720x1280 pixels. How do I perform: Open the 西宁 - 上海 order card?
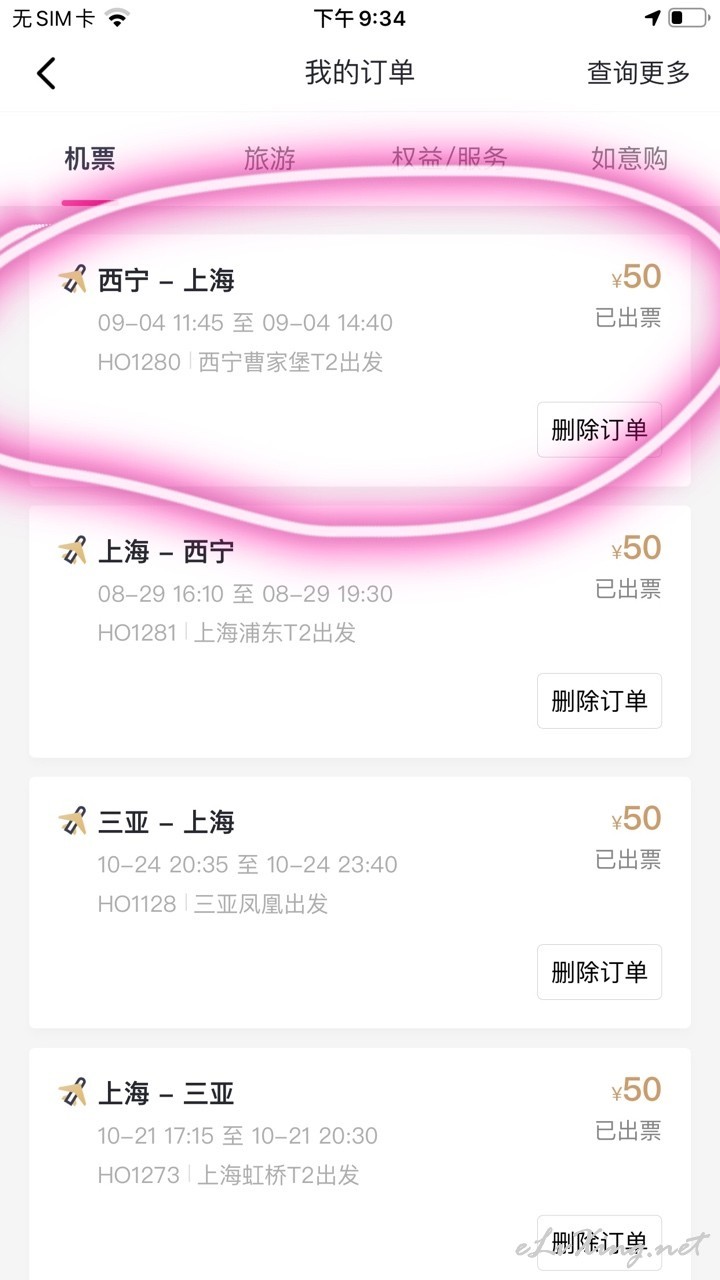pos(360,361)
